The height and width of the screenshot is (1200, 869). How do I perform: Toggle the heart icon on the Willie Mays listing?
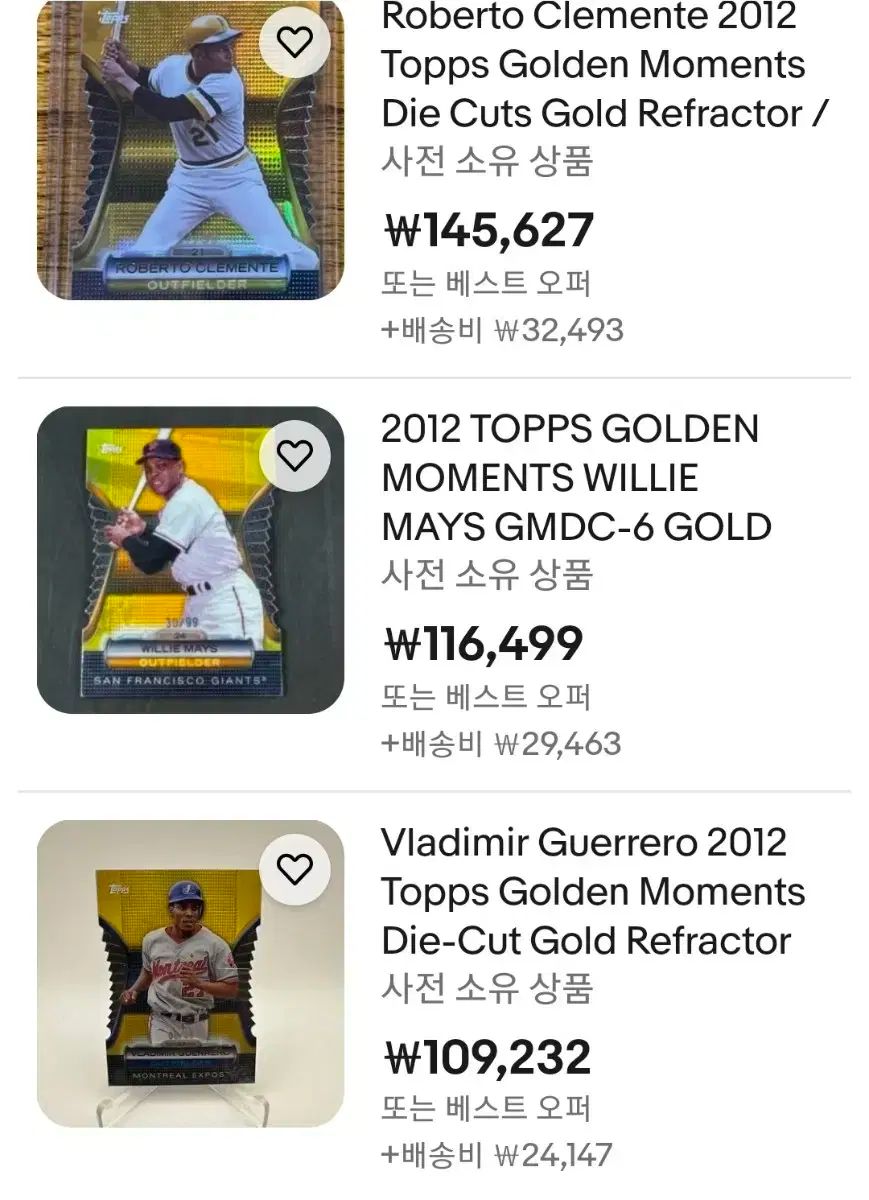293,455
